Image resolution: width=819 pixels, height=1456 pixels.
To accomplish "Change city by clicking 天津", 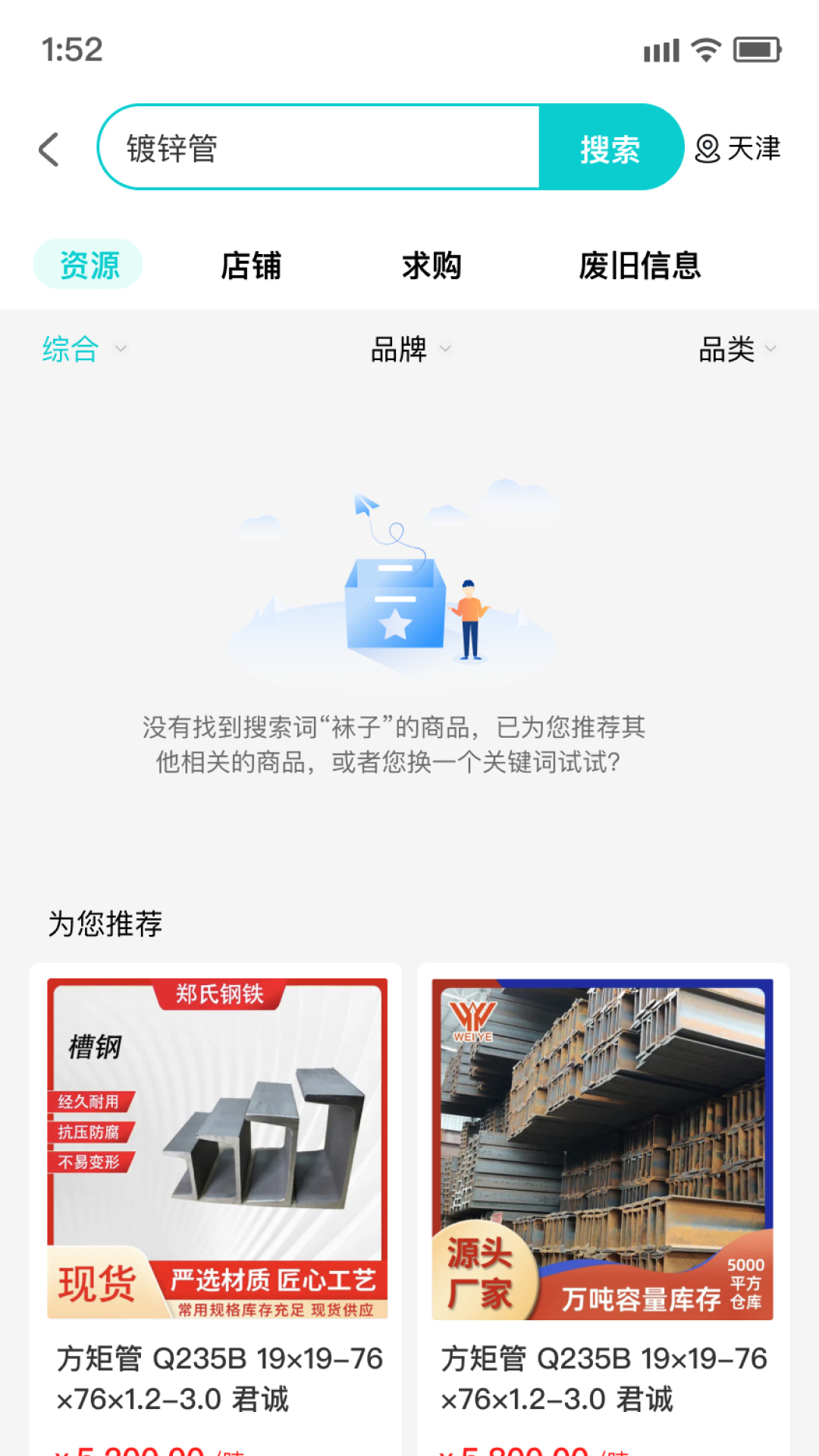I will tap(753, 149).
